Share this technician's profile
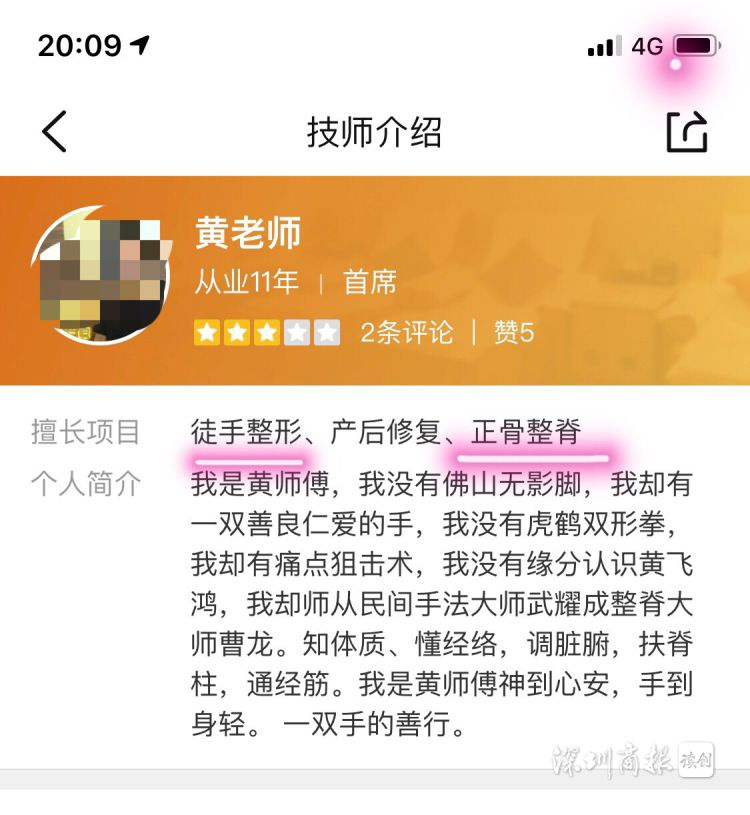The image size is (750, 815). [x=687, y=131]
